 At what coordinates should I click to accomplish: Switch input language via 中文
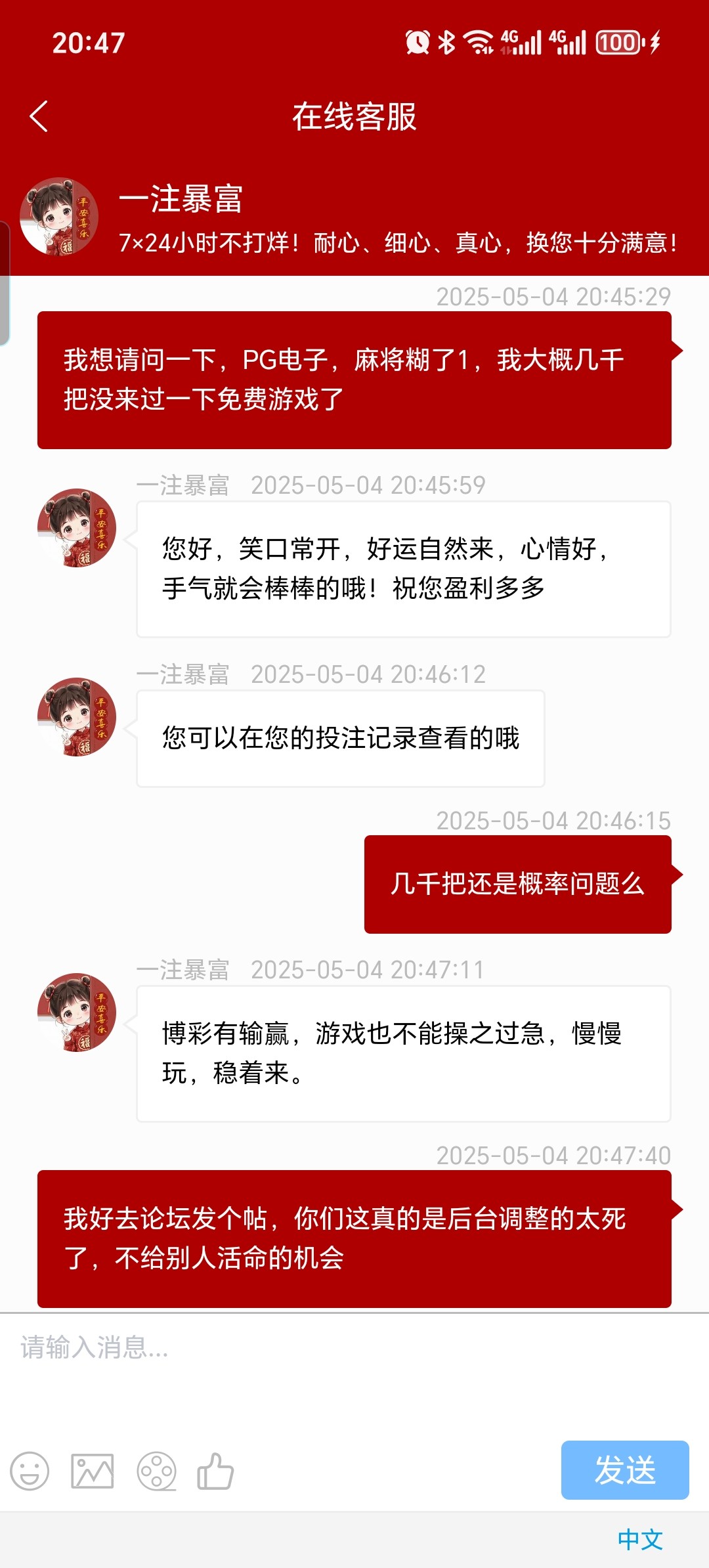click(x=640, y=1540)
